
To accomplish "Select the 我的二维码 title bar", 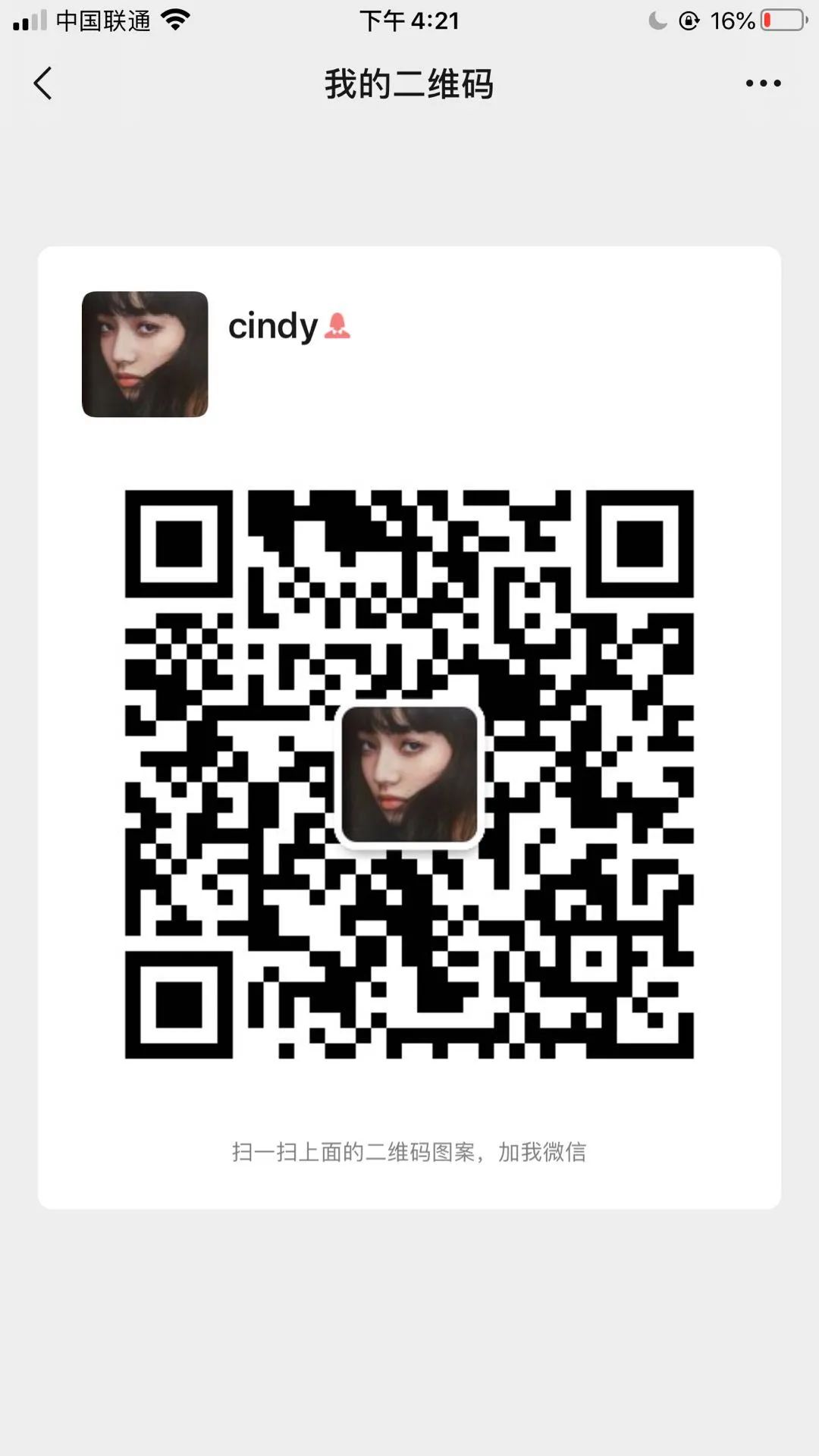I will click(x=409, y=85).
